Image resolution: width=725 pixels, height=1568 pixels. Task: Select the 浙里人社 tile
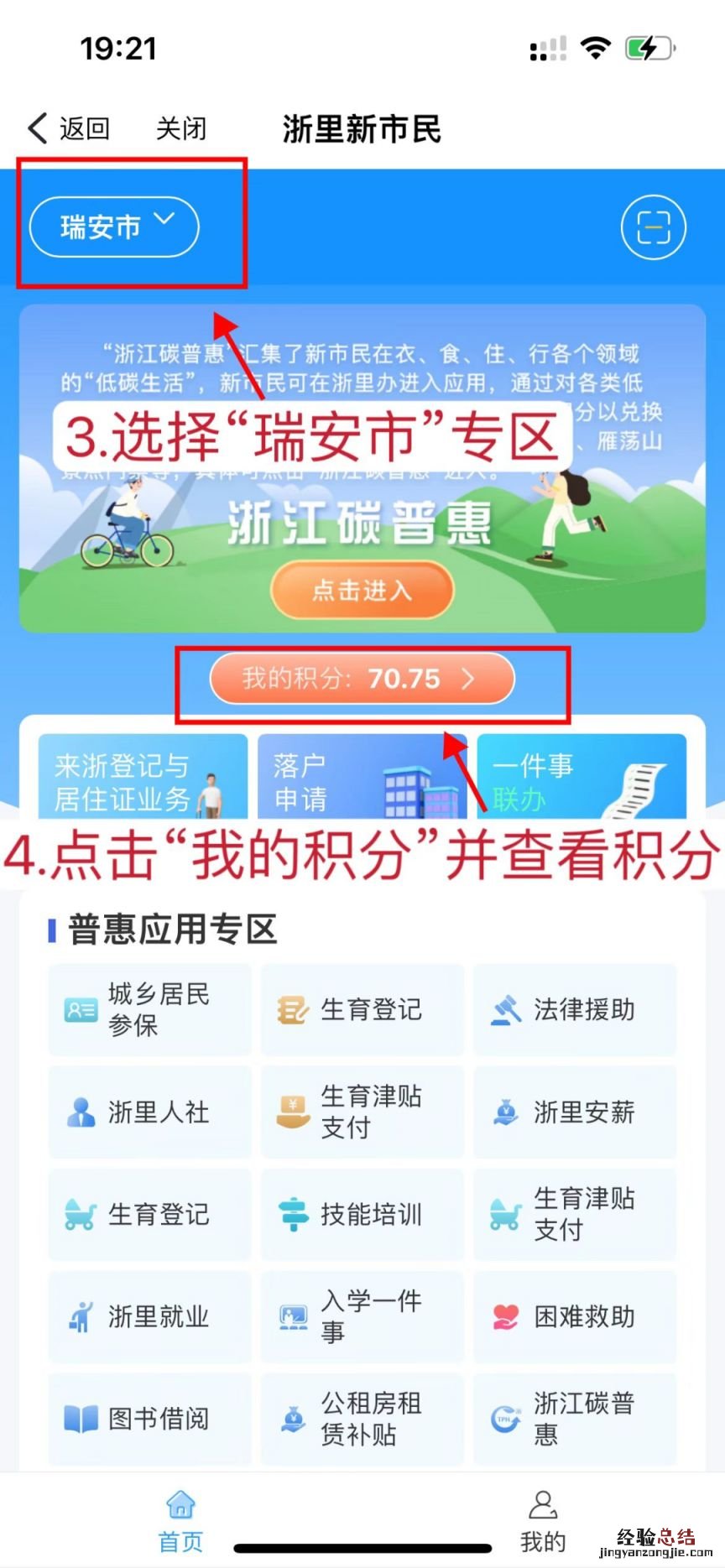click(149, 1112)
